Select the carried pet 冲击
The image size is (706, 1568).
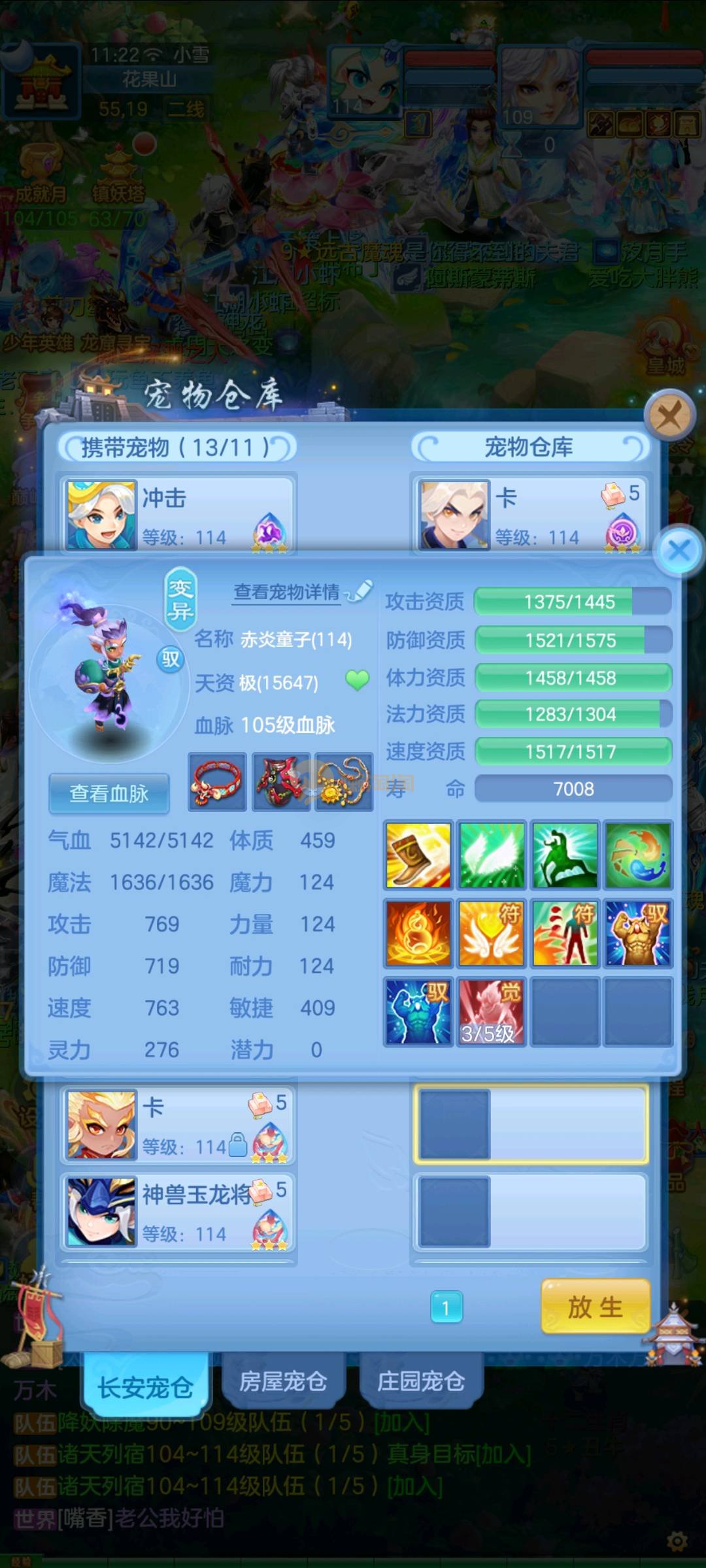tap(178, 515)
